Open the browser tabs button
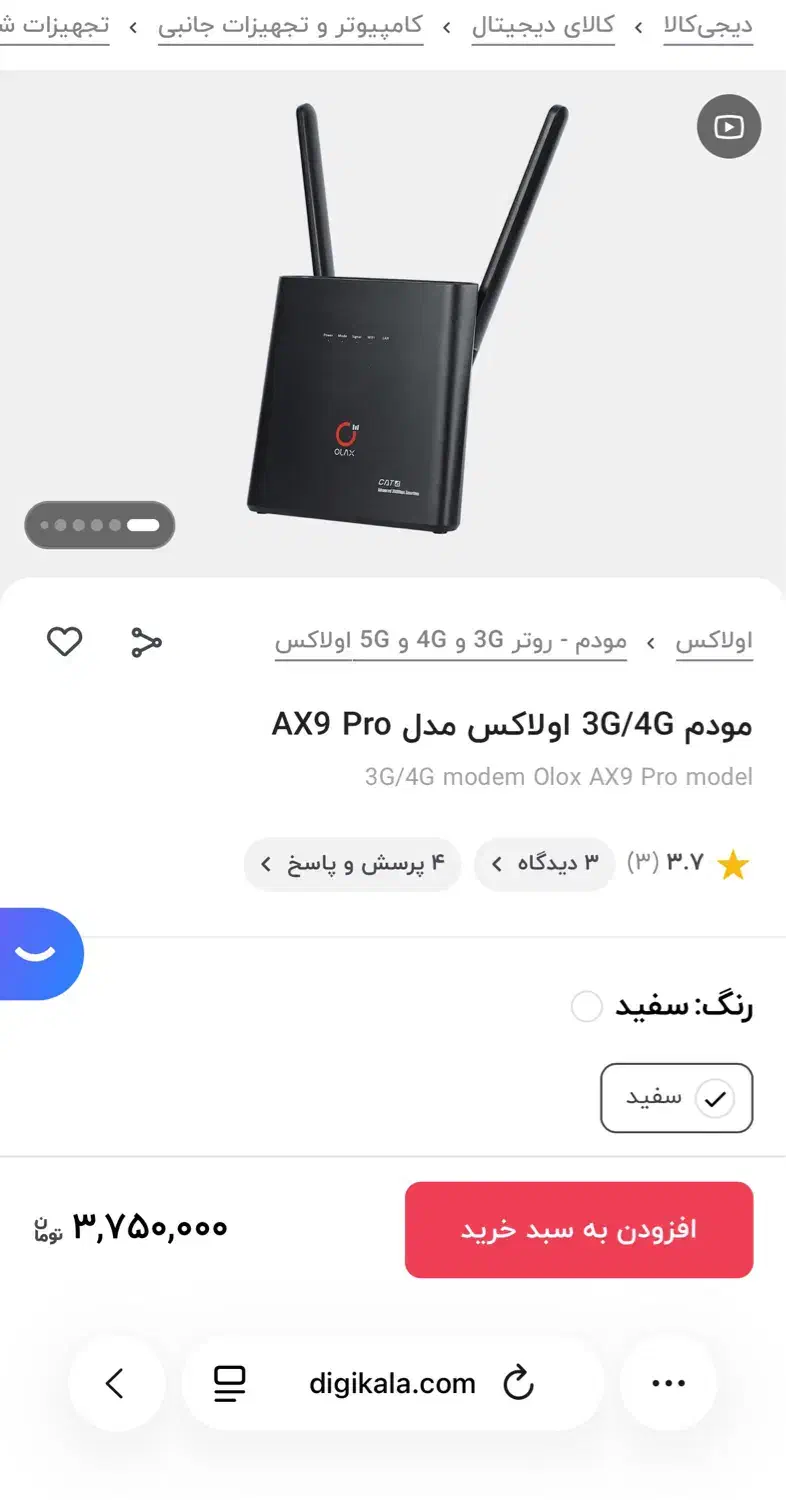 point(230,1383)
